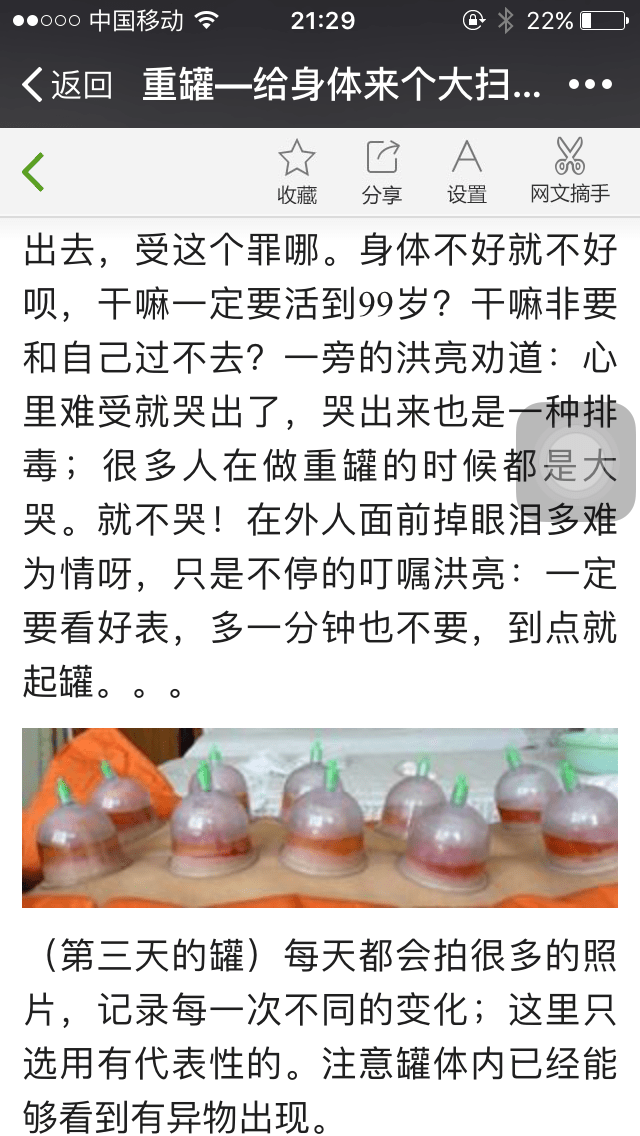The height and width of the screenshot is (1136, 640).
Task: View the cupping jars photo
Action: (320, 817)
